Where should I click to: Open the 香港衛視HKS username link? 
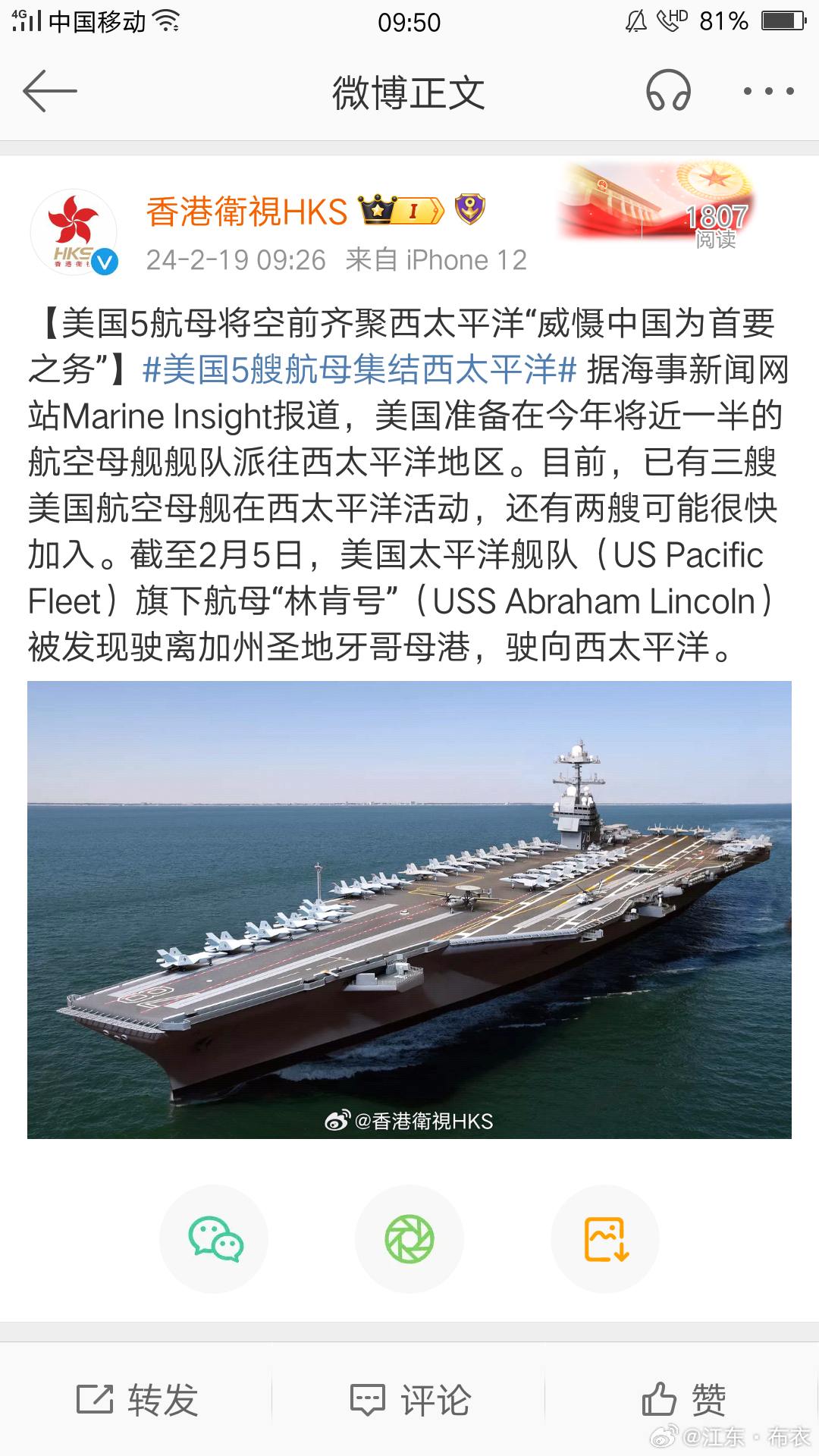click(247, 212)
